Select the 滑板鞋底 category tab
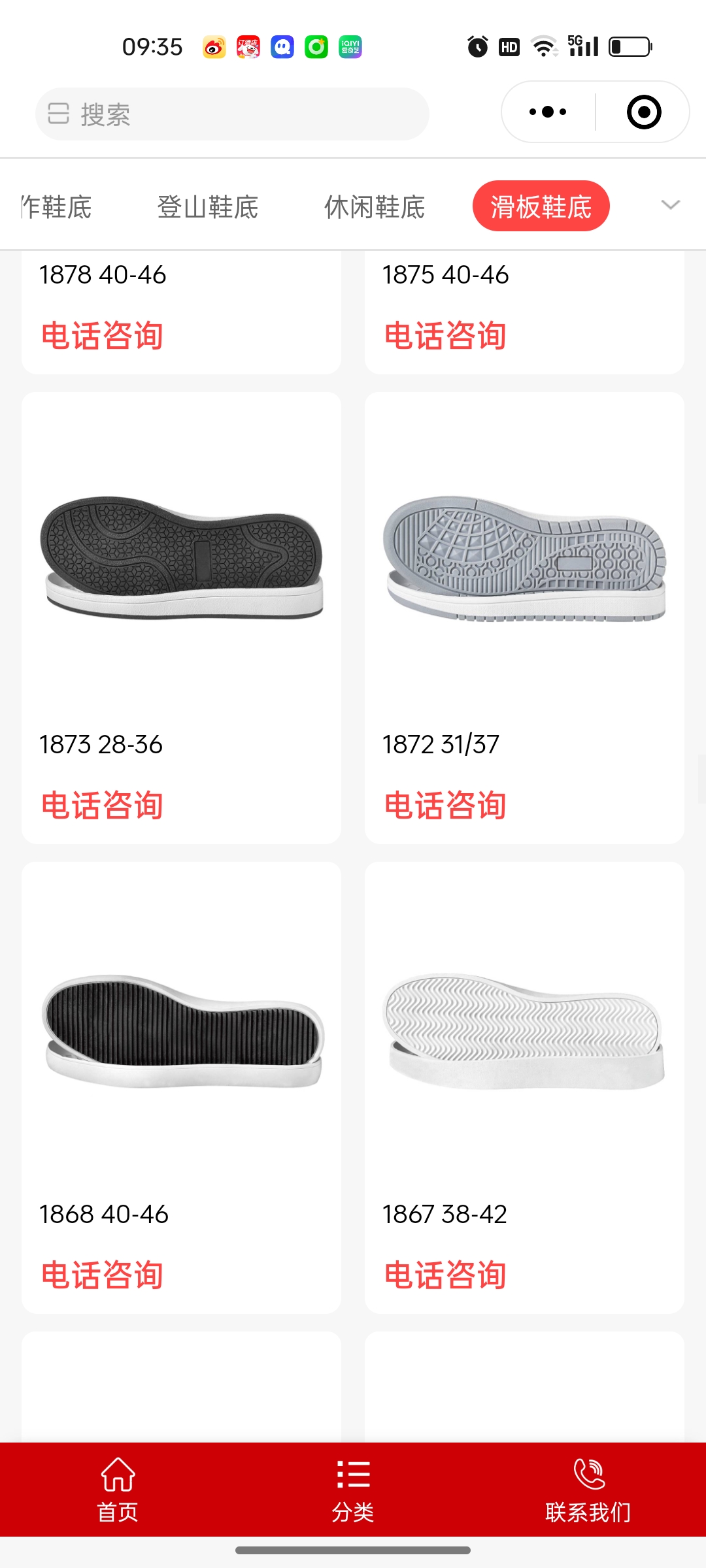706x1568 pixels. pyautogui.click(x=541, y=206)
